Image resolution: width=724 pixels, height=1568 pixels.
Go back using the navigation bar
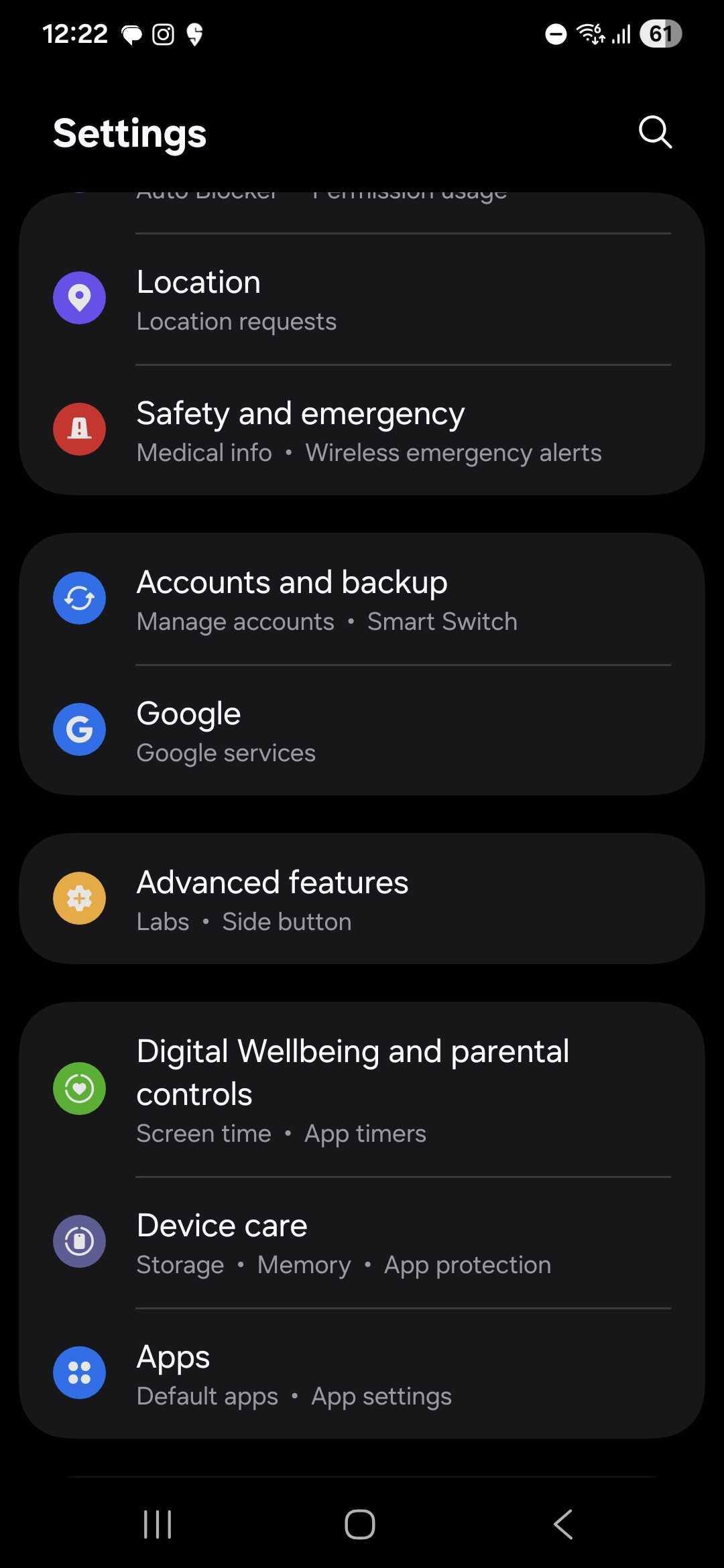[x=563, y=1524]
